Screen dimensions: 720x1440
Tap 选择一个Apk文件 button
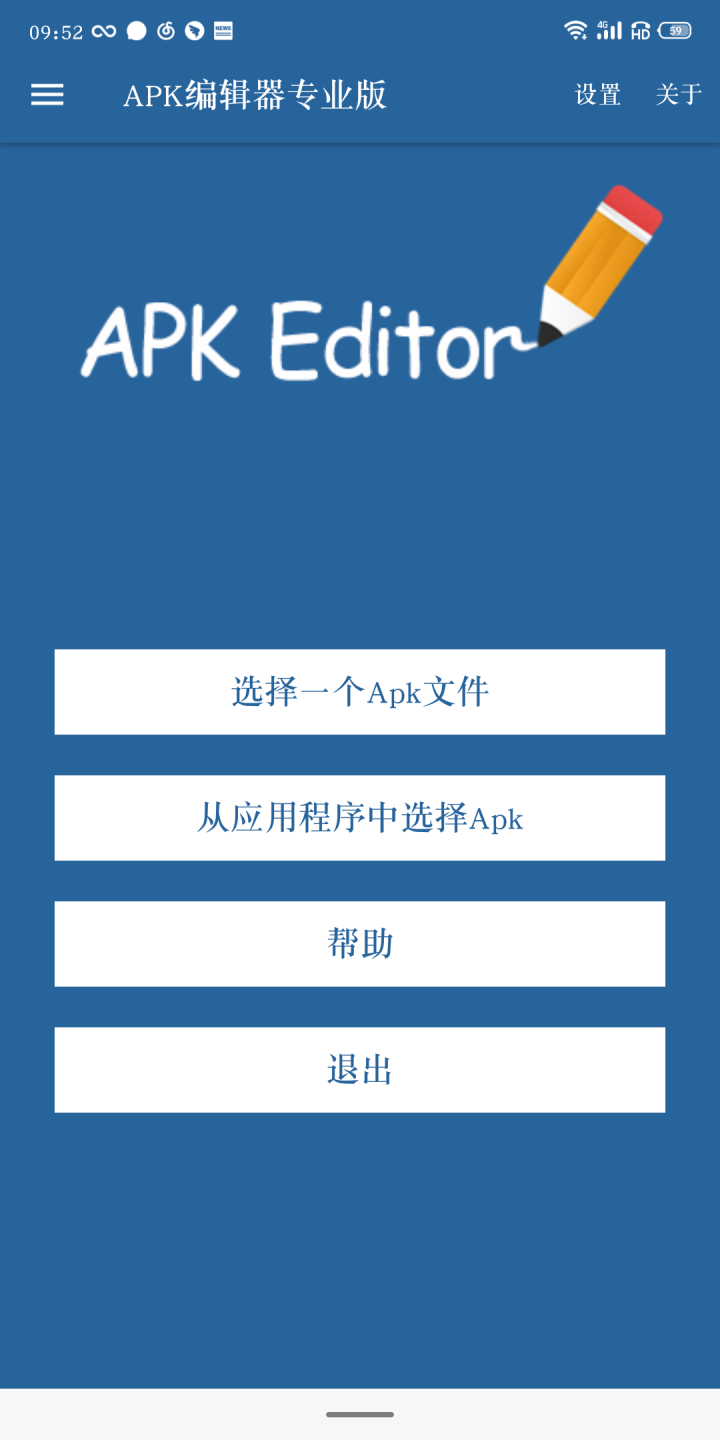360,692
